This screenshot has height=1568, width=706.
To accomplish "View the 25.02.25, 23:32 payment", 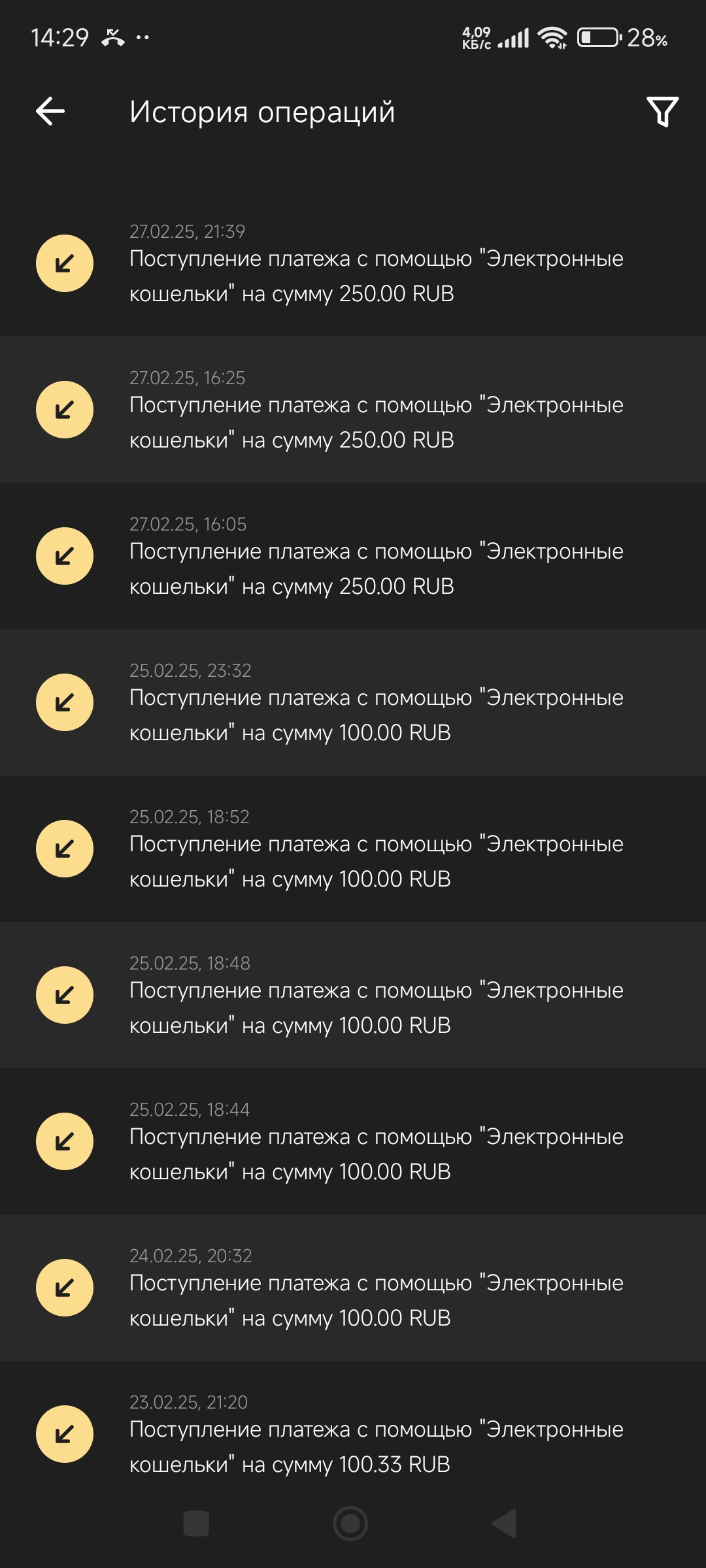I will (x=353, y=703).
